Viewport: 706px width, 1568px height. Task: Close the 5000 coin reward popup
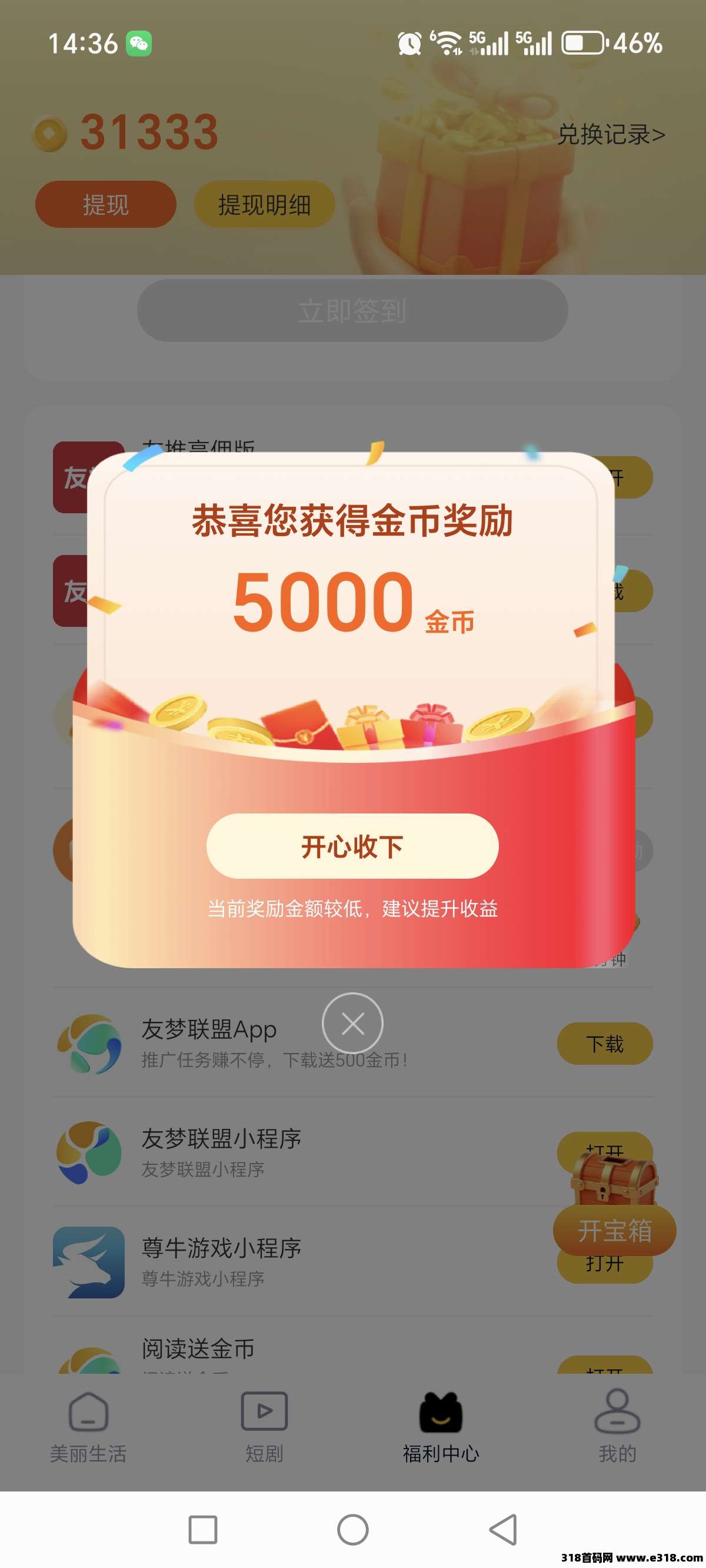pyautogui.click(x=353, y=1024)
